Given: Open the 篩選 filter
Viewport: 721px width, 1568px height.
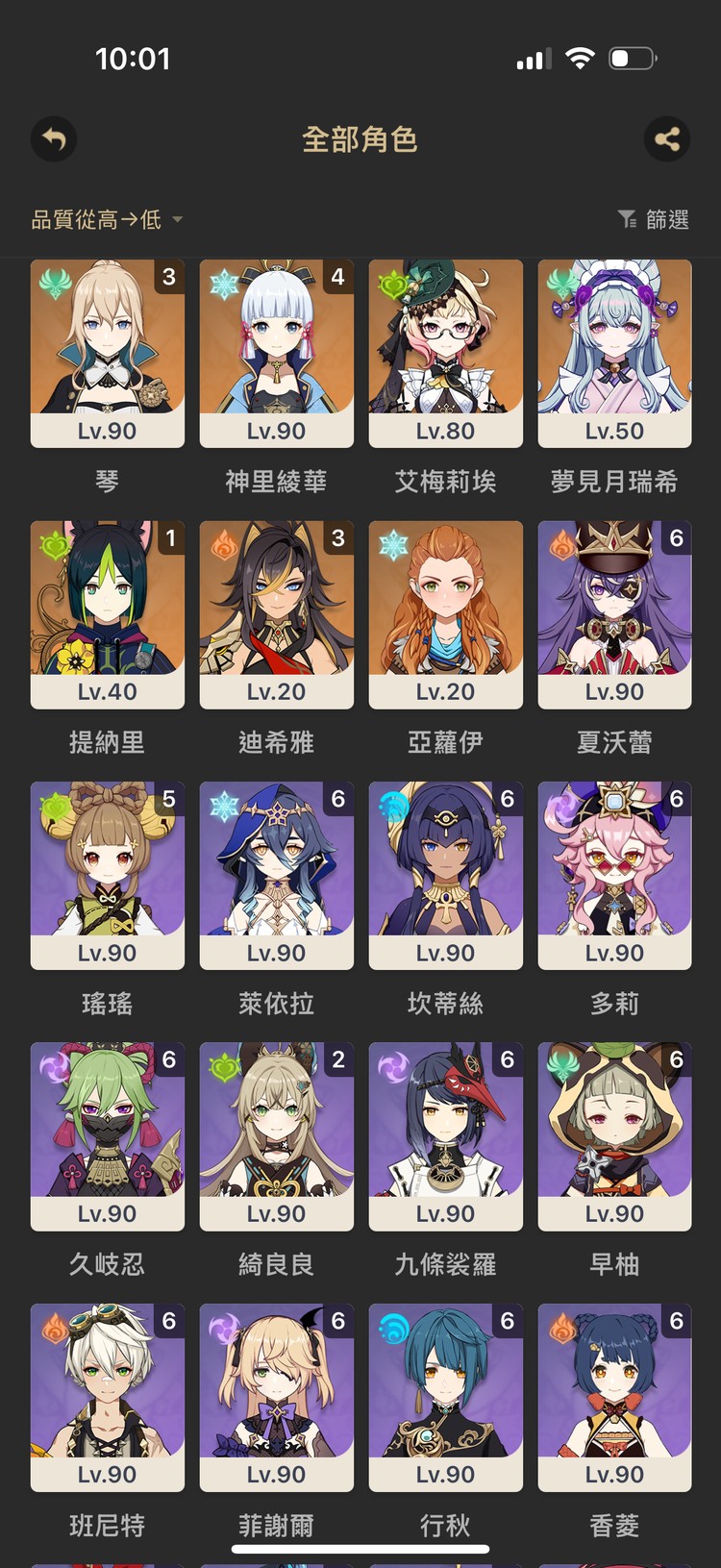Looking at the screenshot, I should 654,220.
